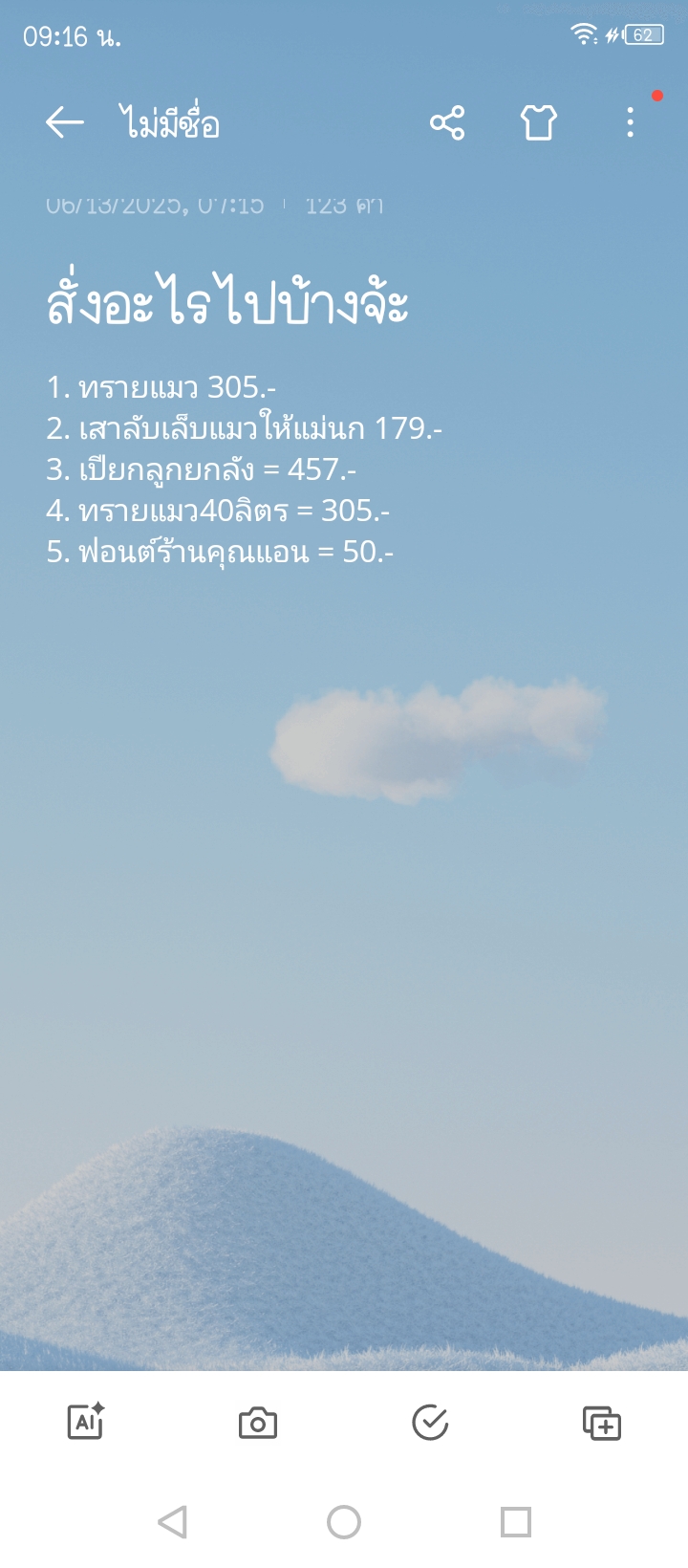
Task: Share this note
Action: tap(447, 122)
